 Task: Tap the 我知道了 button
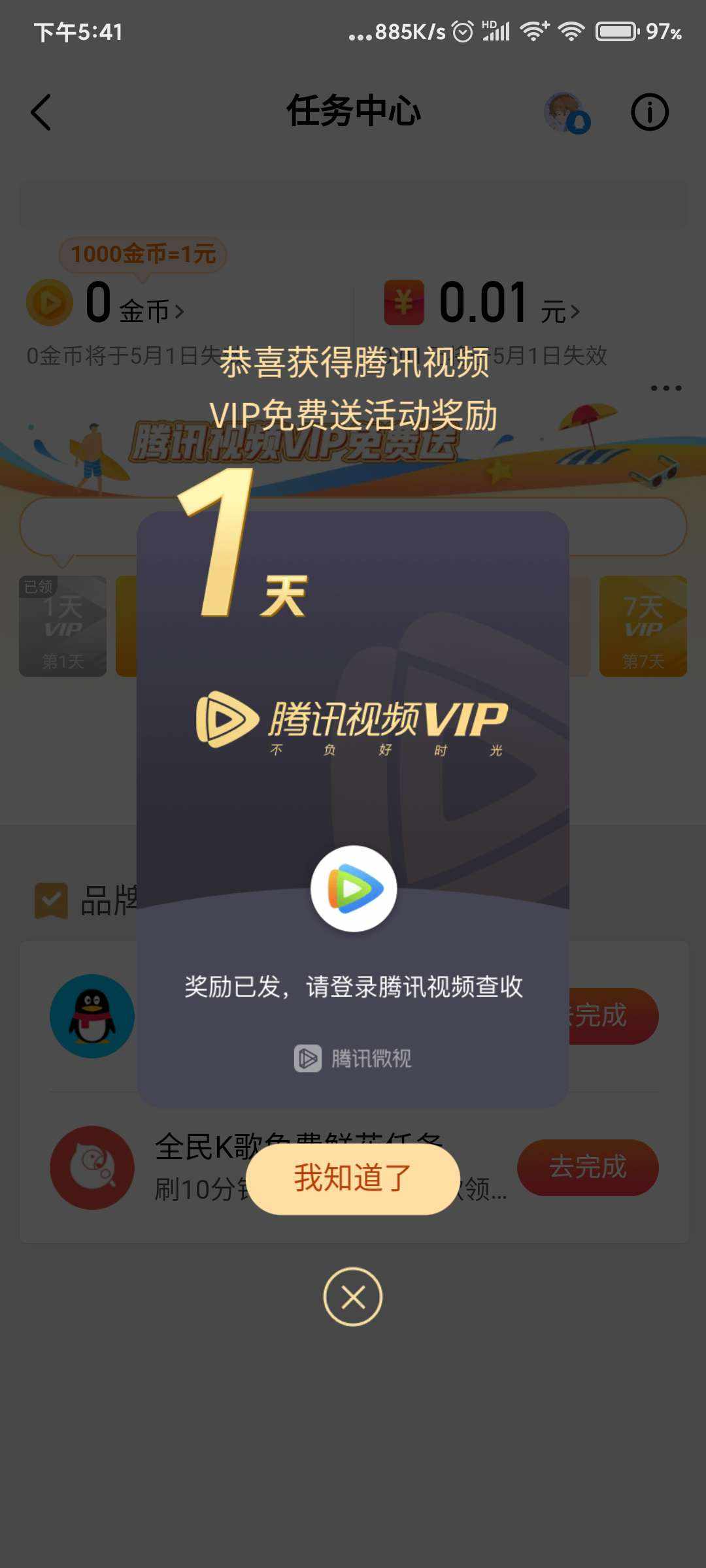point(353,1178)
